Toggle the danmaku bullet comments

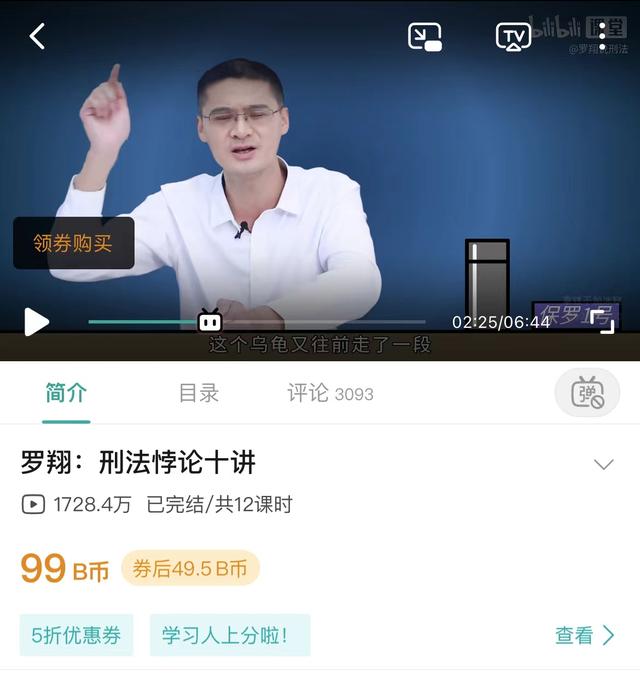587,394
